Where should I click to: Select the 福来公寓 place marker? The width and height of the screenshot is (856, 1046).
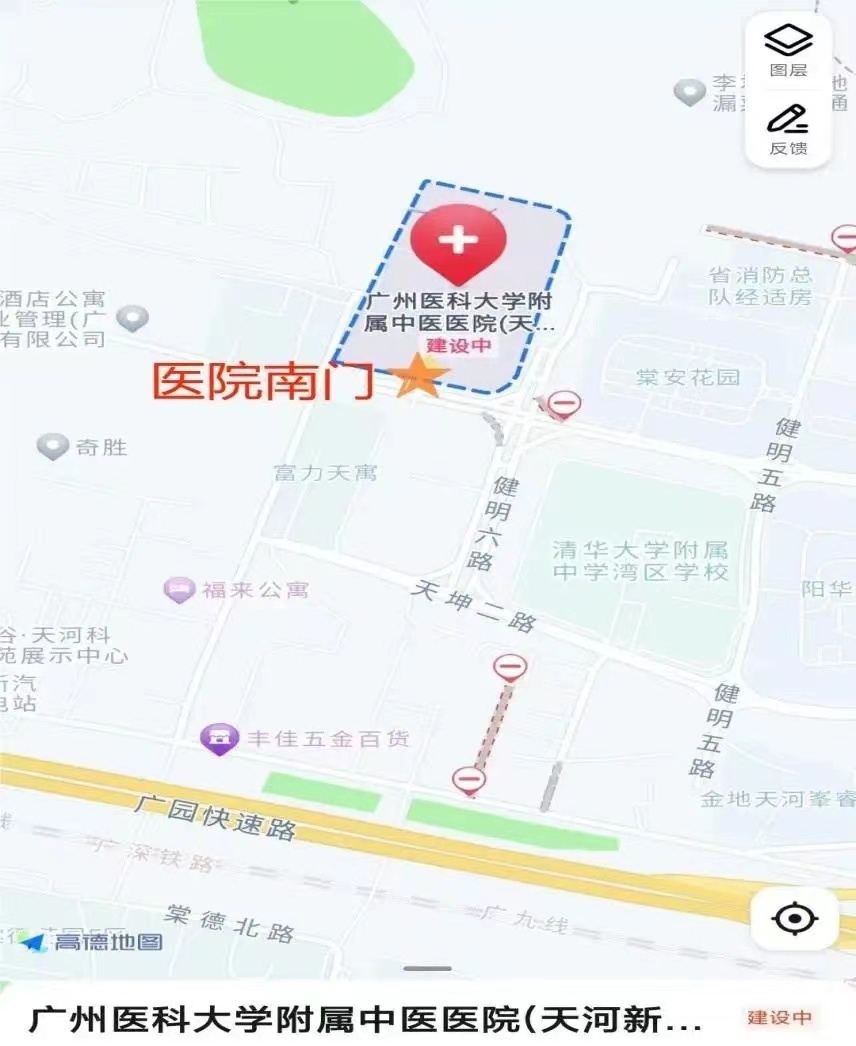coord(179,590)
